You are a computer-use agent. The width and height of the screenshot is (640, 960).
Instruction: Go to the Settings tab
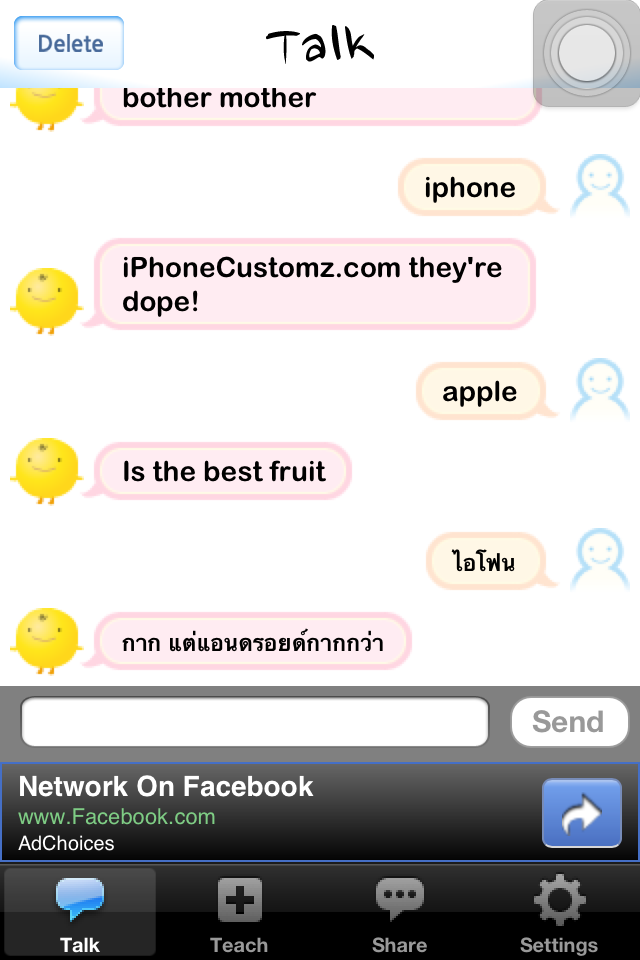tap(558, 913)
